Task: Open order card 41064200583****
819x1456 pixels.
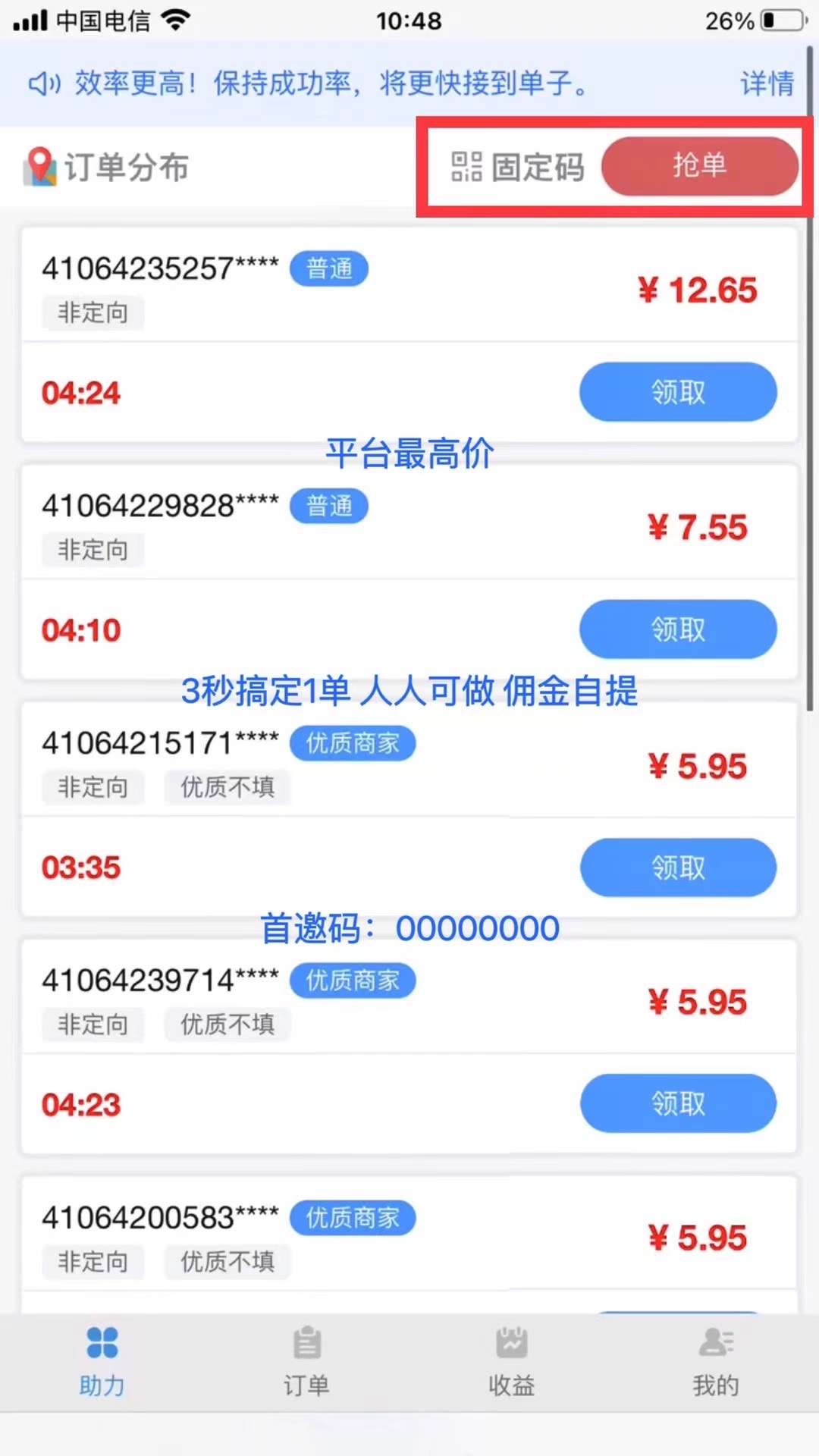Action: 409,1244
